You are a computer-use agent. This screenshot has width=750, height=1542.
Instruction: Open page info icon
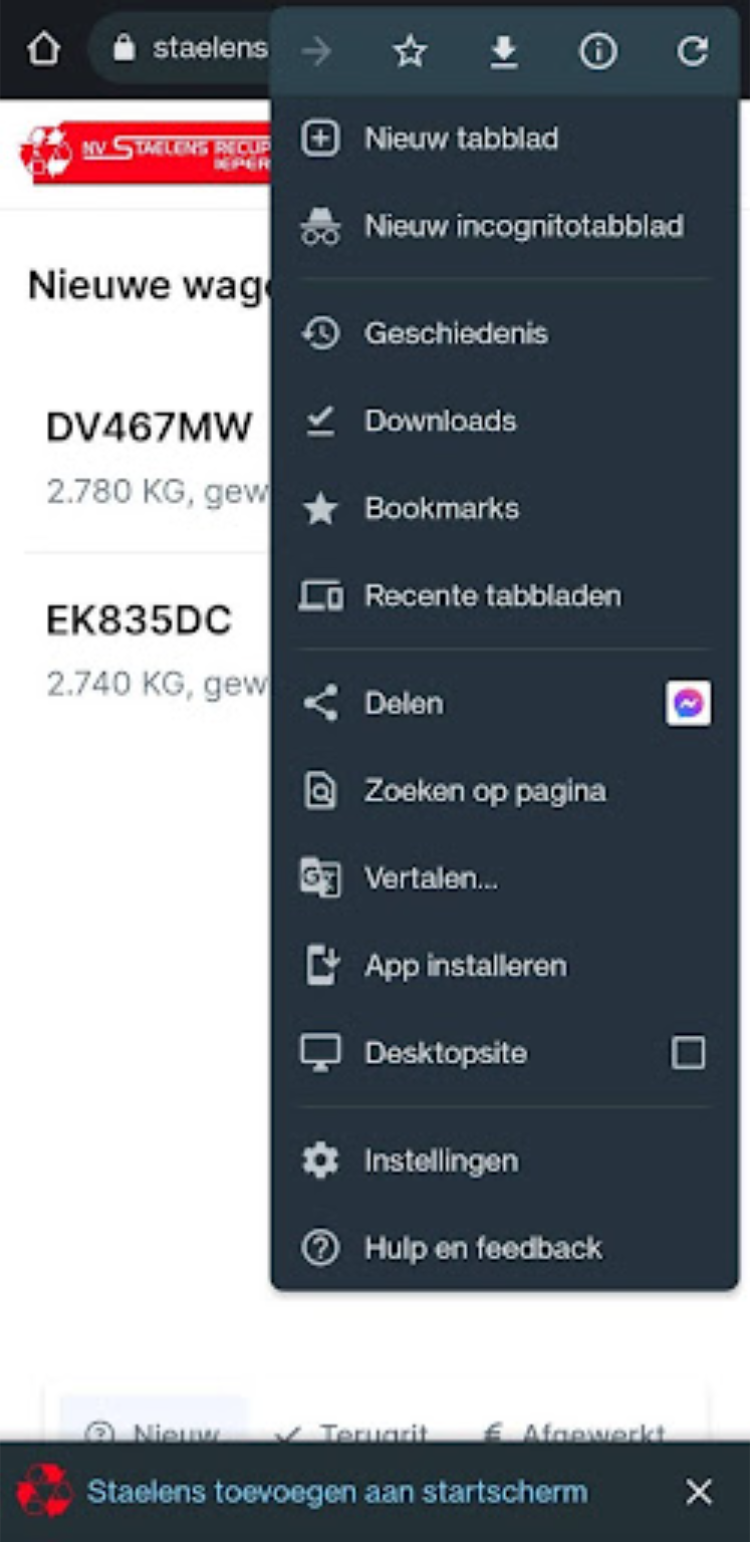(x=598, y=51)
